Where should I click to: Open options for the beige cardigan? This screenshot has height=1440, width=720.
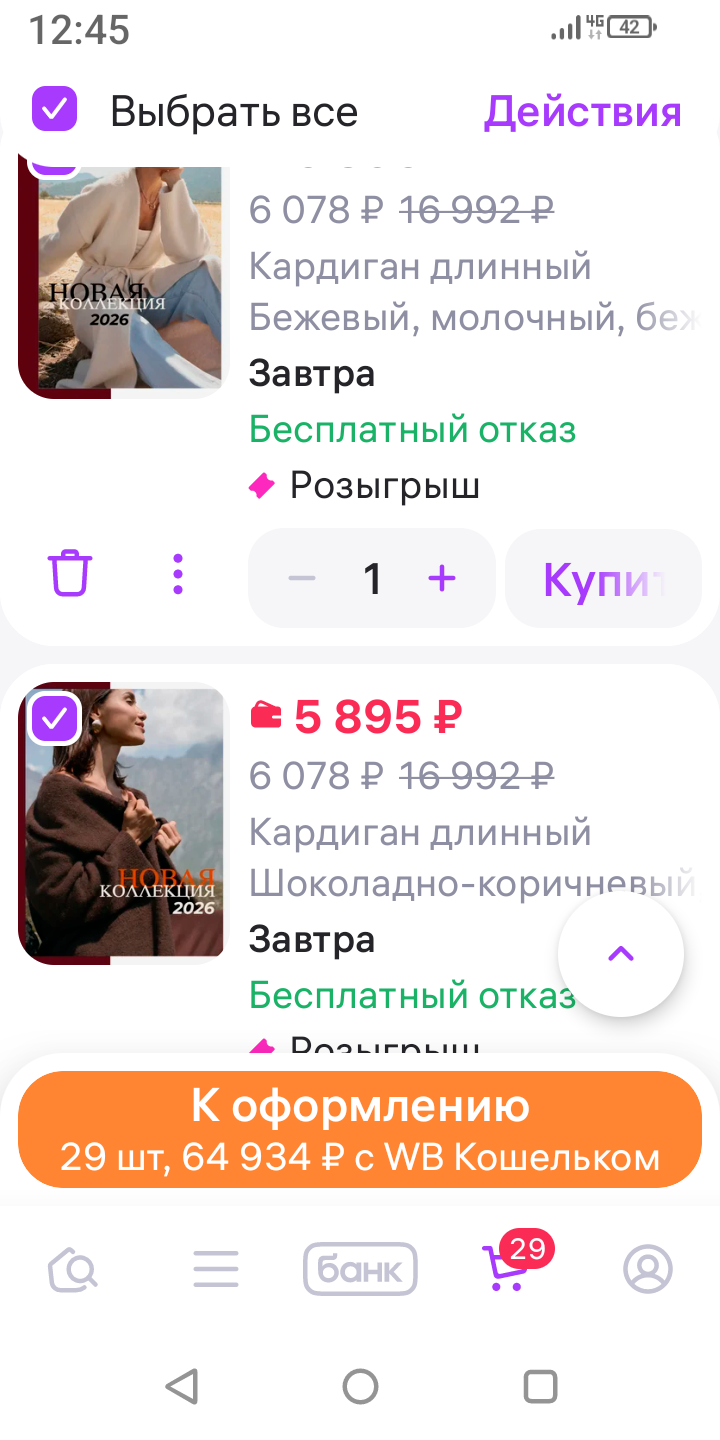[x=178, y=575]
